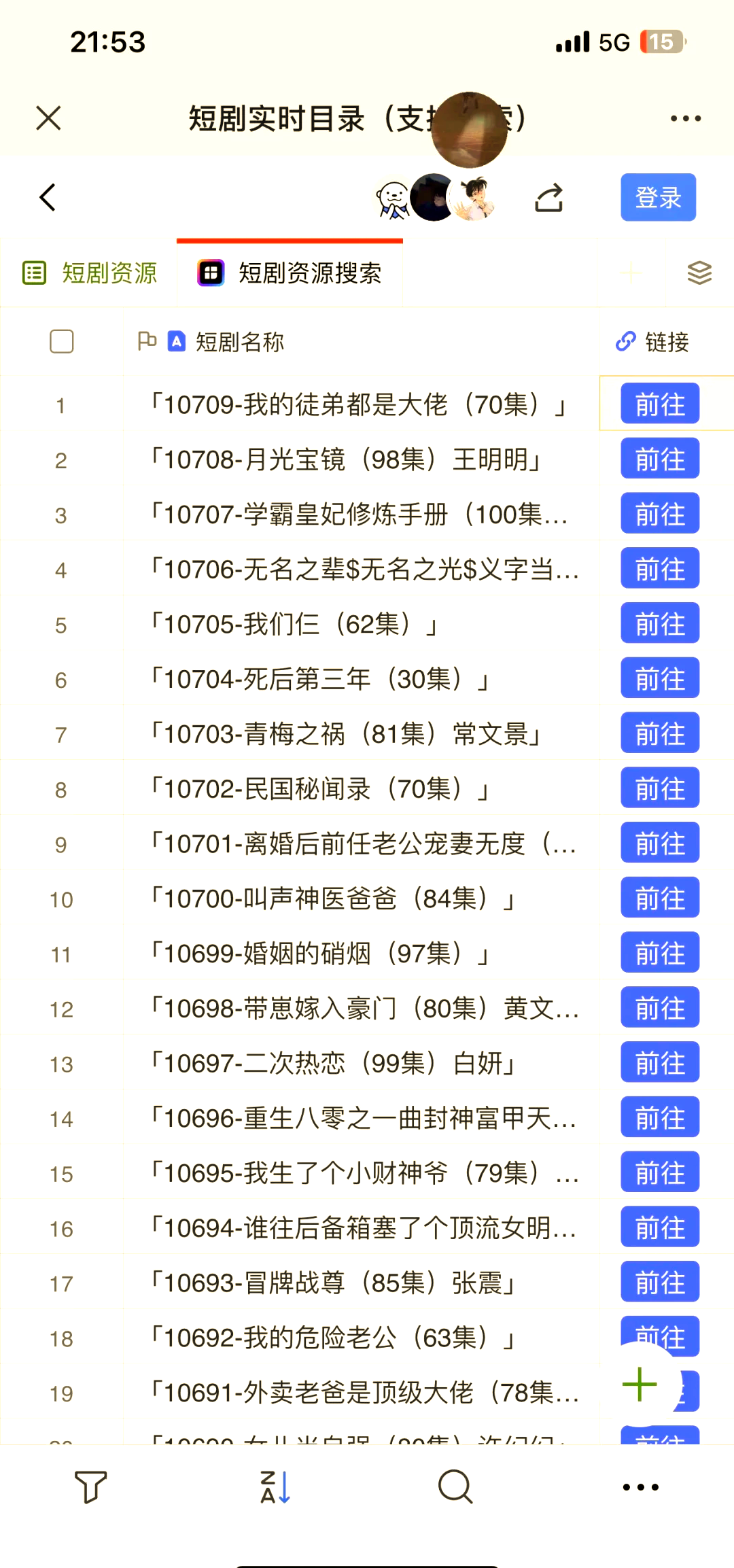Check the select-all checkbox in header
Viewport: 734px width, 1568px height.
[x=61, y=341]
